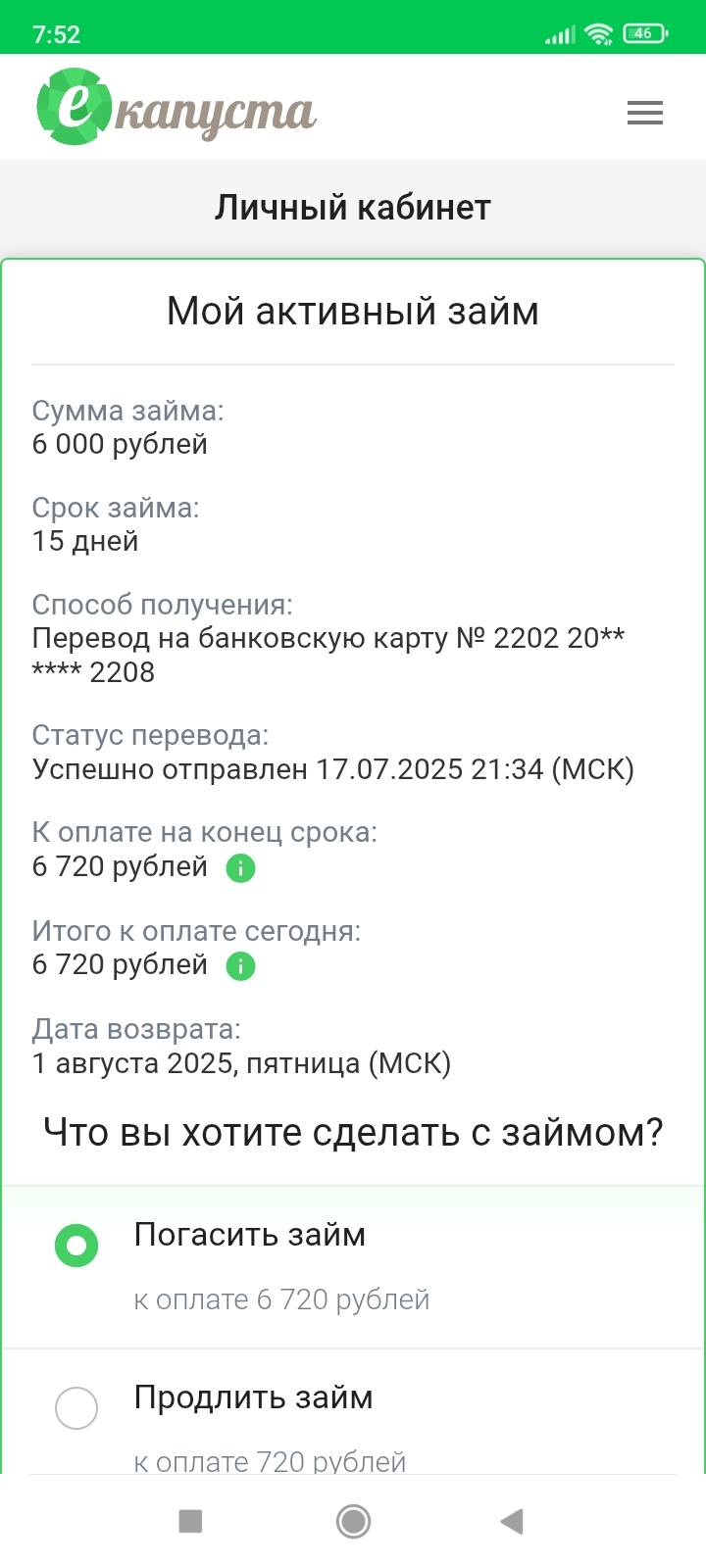Image resolution: width=706 pixels, height=1568 pixels.
Task: Select the 'Погасить займ' radio button
Action: (76, 1244)
